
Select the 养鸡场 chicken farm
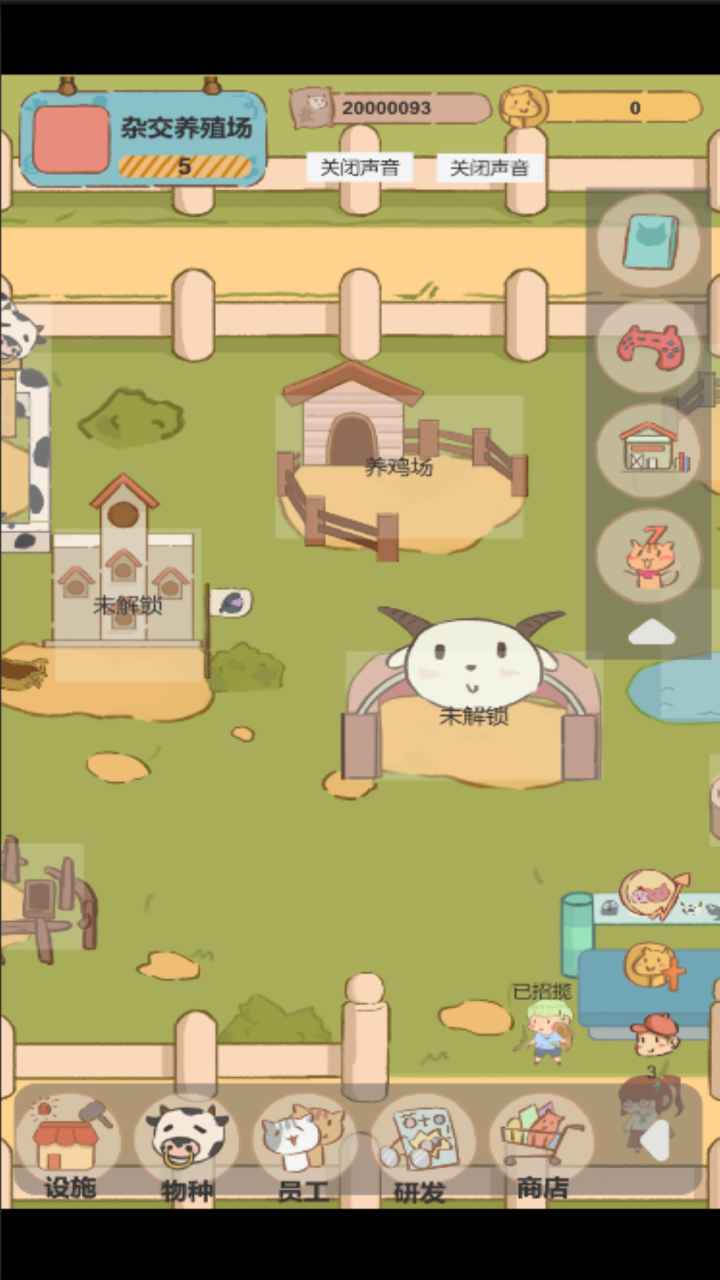400,466
